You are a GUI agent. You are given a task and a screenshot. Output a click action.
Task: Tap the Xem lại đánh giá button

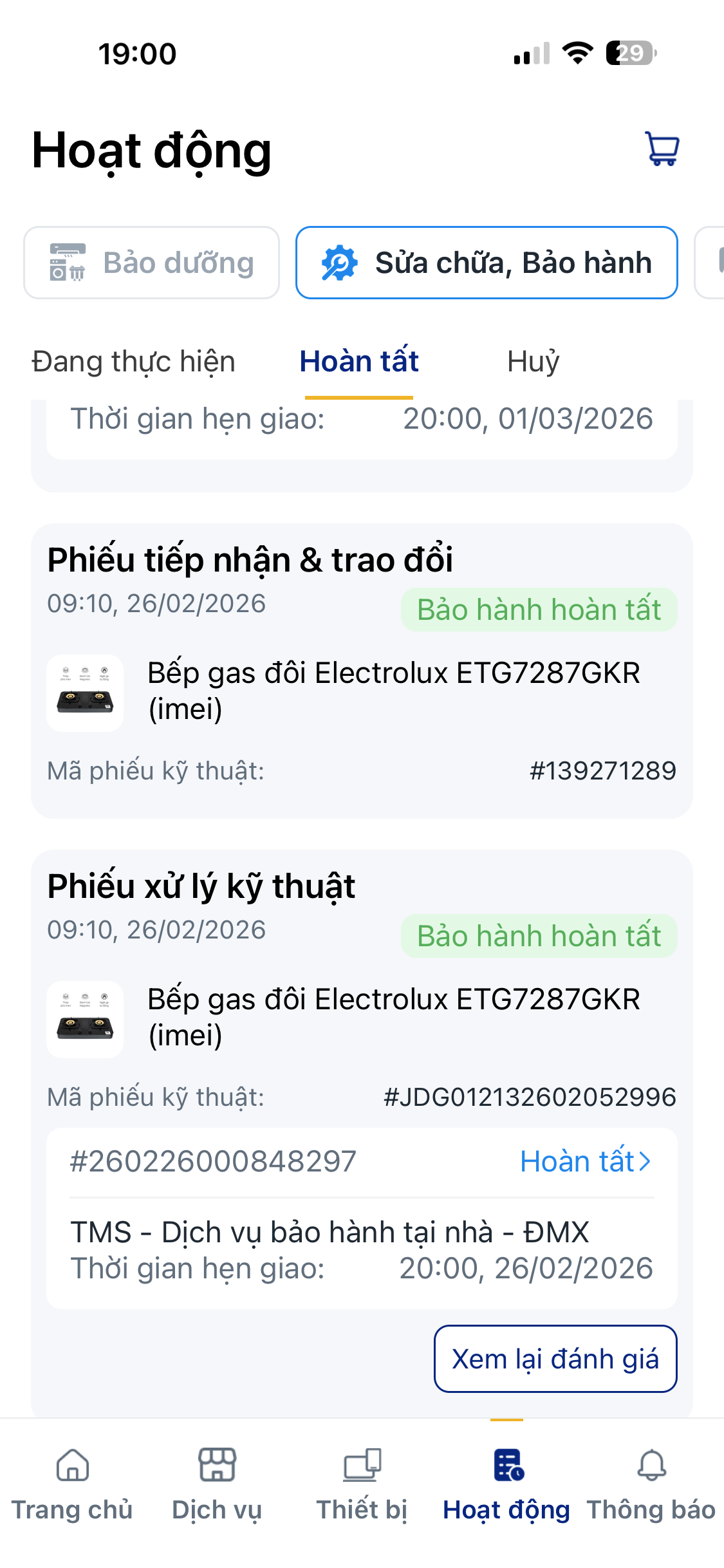(555, 1359)
